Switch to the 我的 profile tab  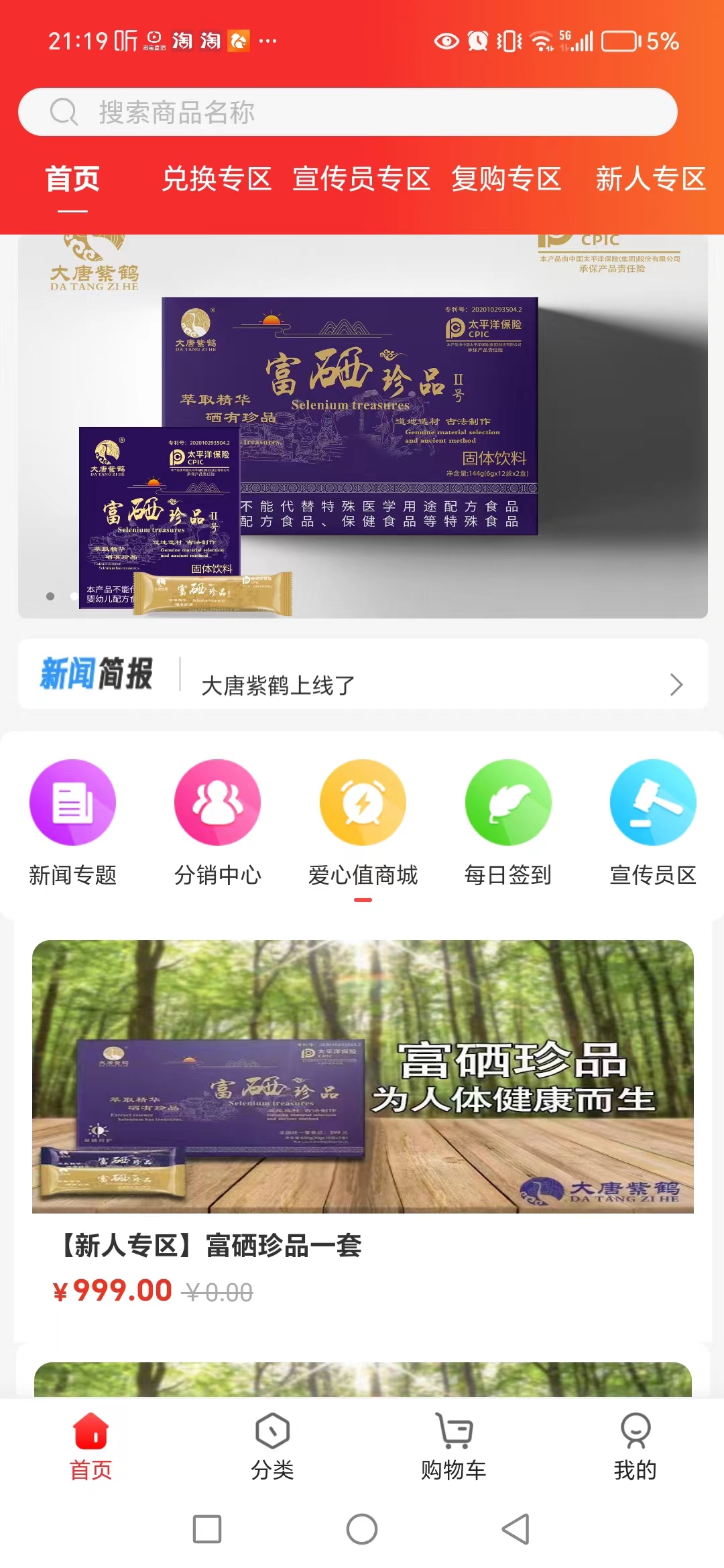pos(635,1446)
